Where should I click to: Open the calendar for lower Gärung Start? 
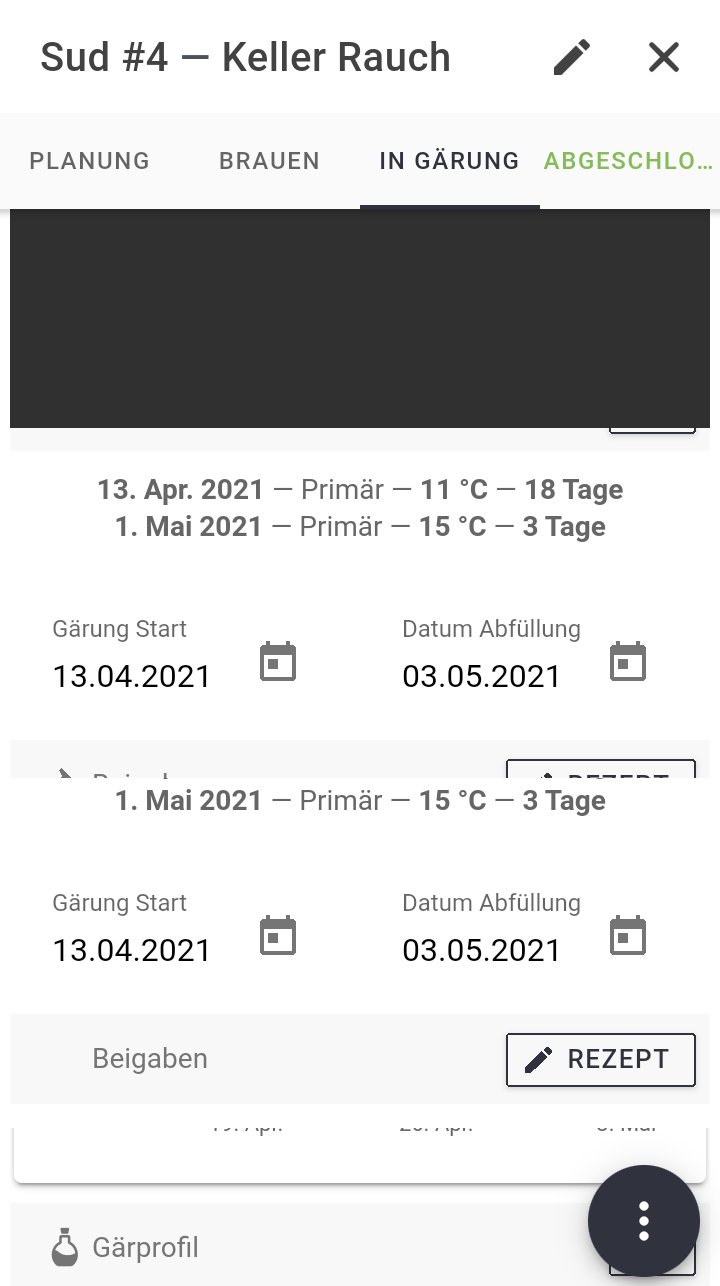tap(278, 937)
